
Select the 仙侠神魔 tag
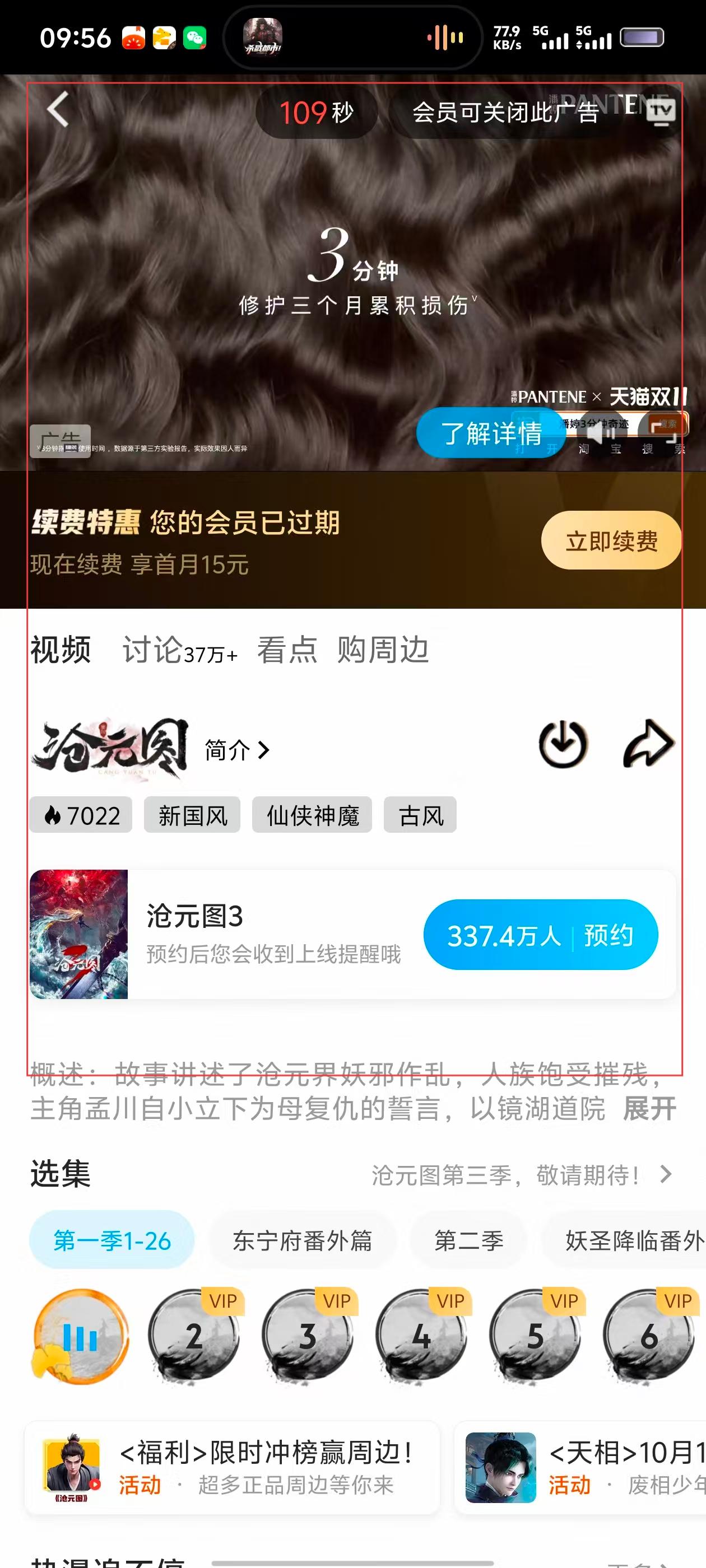312,816
